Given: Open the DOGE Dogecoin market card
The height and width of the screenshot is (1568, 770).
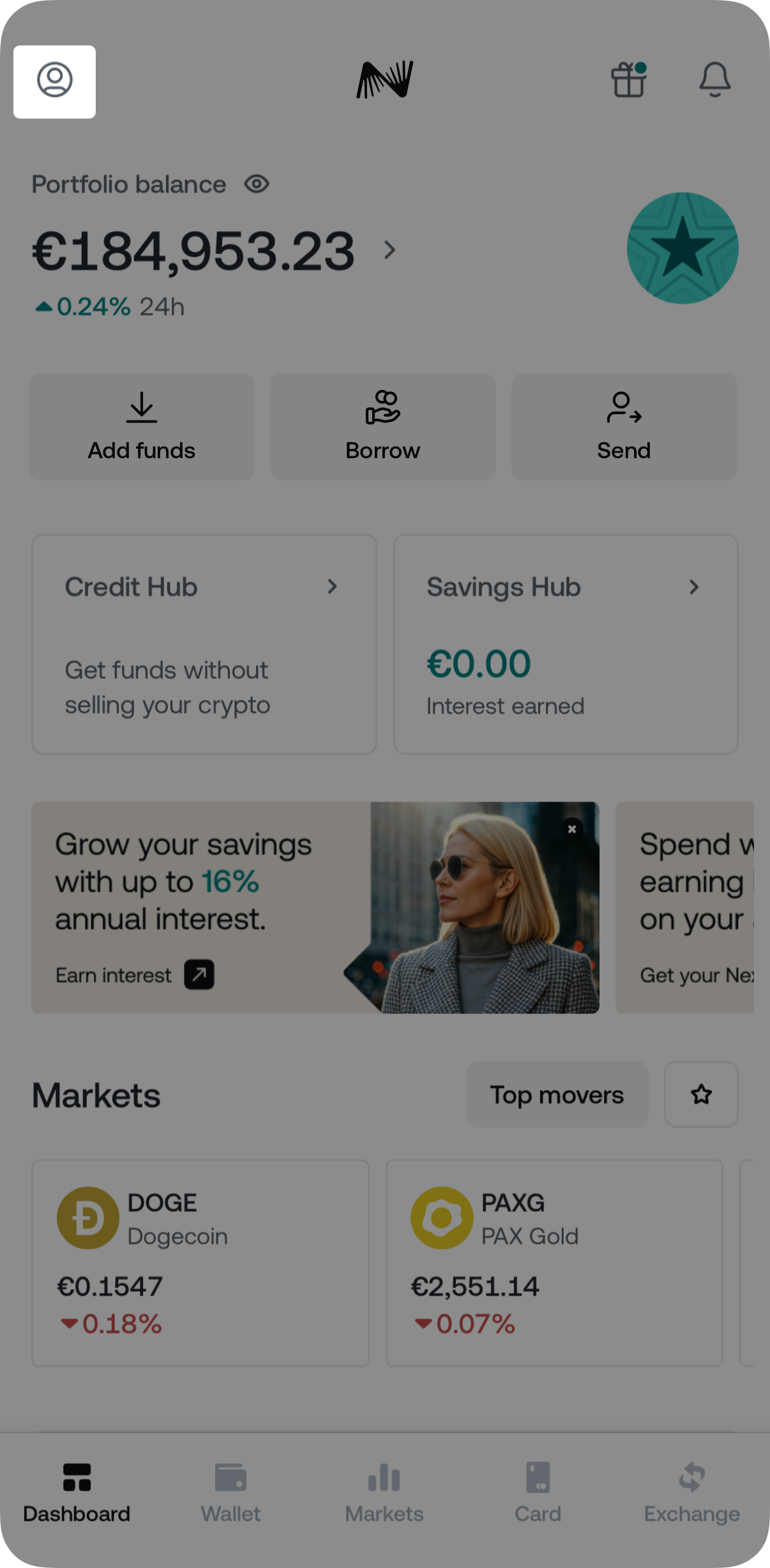Looking at the screenshot, I should tap(200, 1263).
